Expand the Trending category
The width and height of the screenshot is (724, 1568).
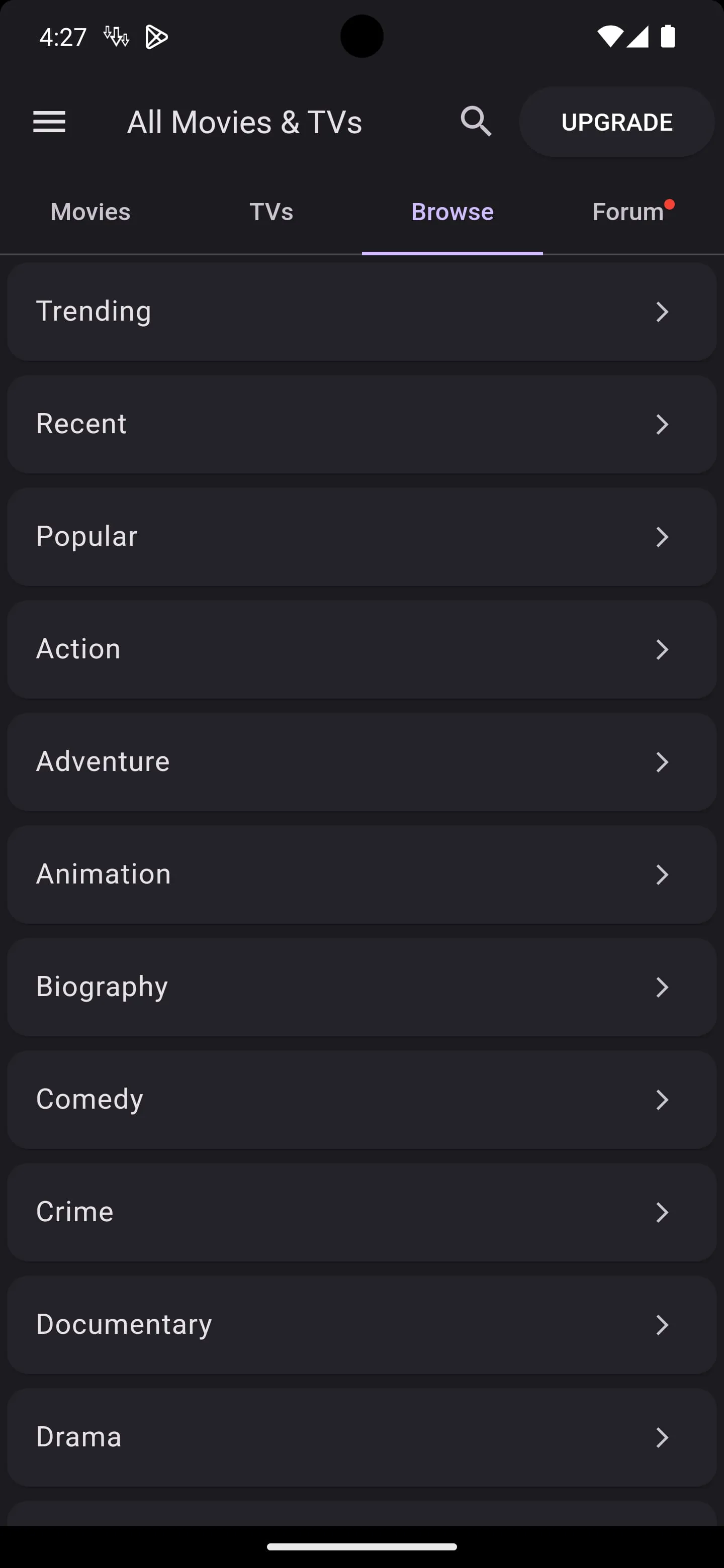coord(361,311)
